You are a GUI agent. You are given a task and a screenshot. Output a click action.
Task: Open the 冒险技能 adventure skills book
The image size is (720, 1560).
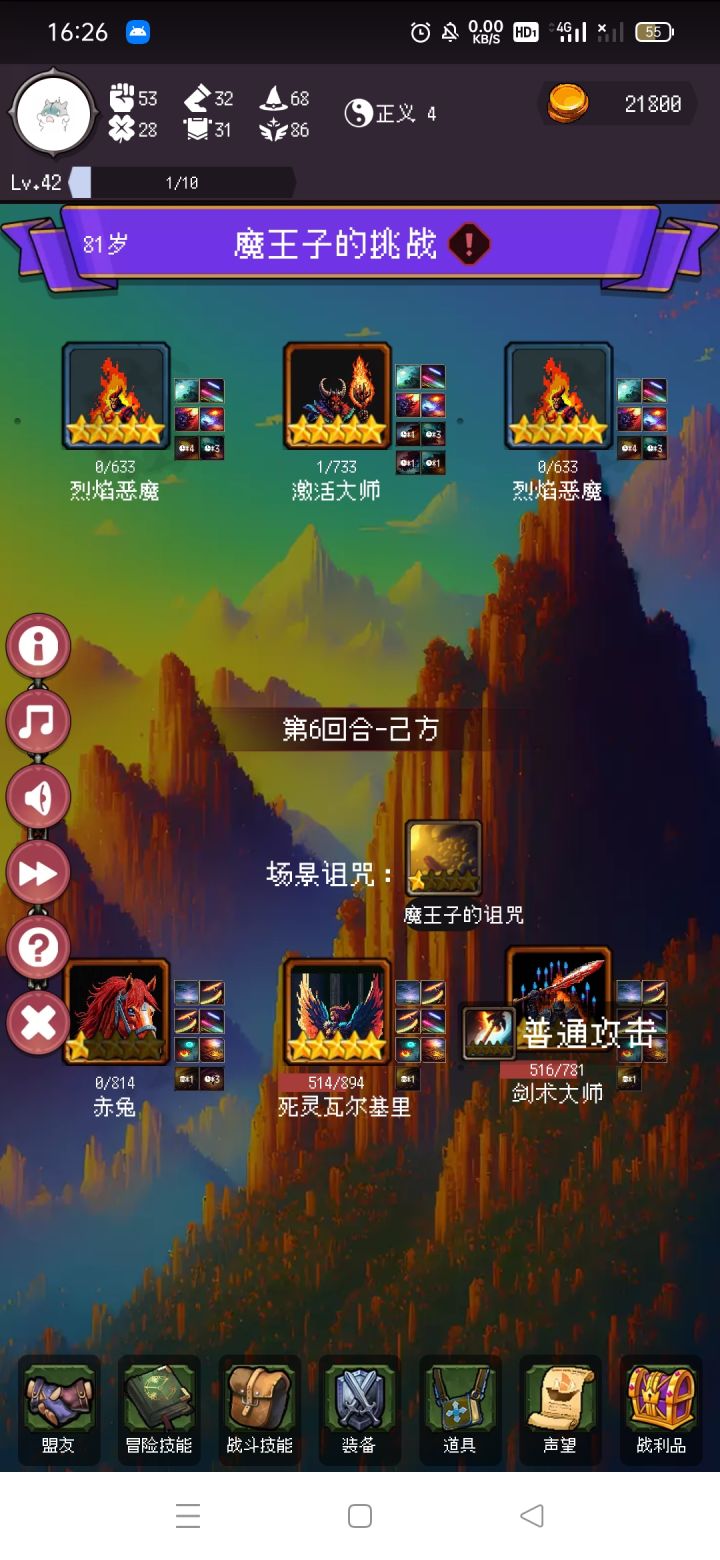pyautogui.click(x=158, y=1405)
